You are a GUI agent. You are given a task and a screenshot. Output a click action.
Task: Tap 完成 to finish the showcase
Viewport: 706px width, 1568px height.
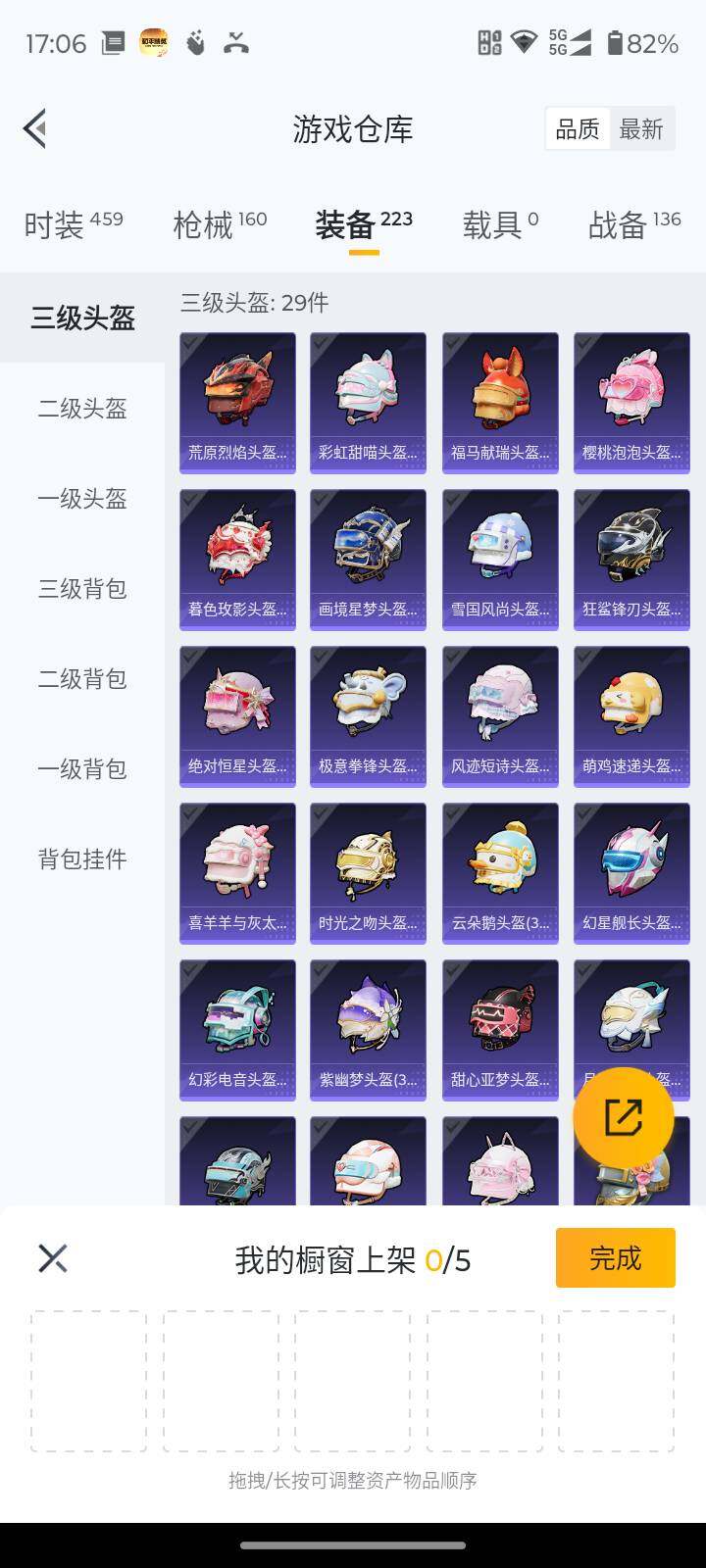pyautogui.click(x=615, y=1257)
